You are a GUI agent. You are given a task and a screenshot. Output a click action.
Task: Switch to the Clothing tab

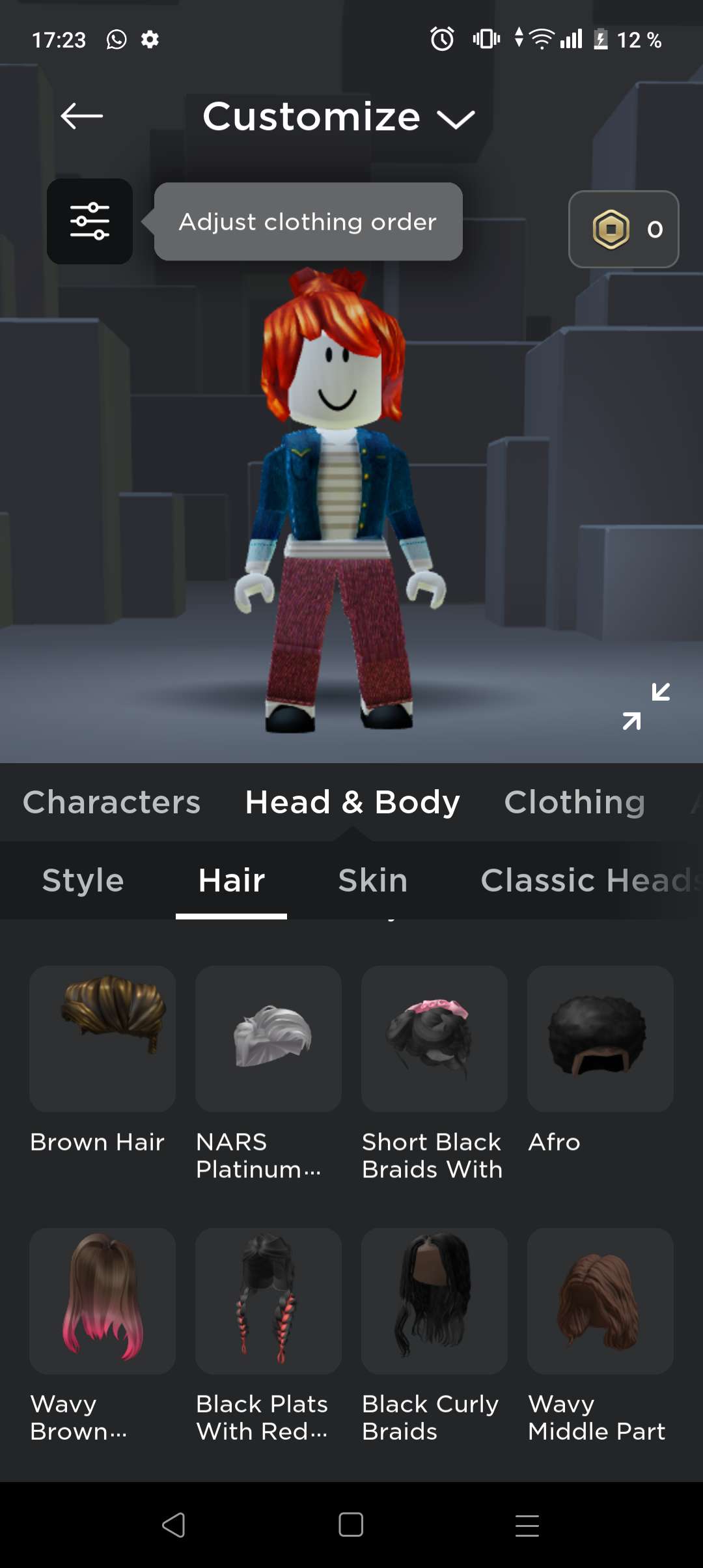pyautogui.click(x=574, y=802)
